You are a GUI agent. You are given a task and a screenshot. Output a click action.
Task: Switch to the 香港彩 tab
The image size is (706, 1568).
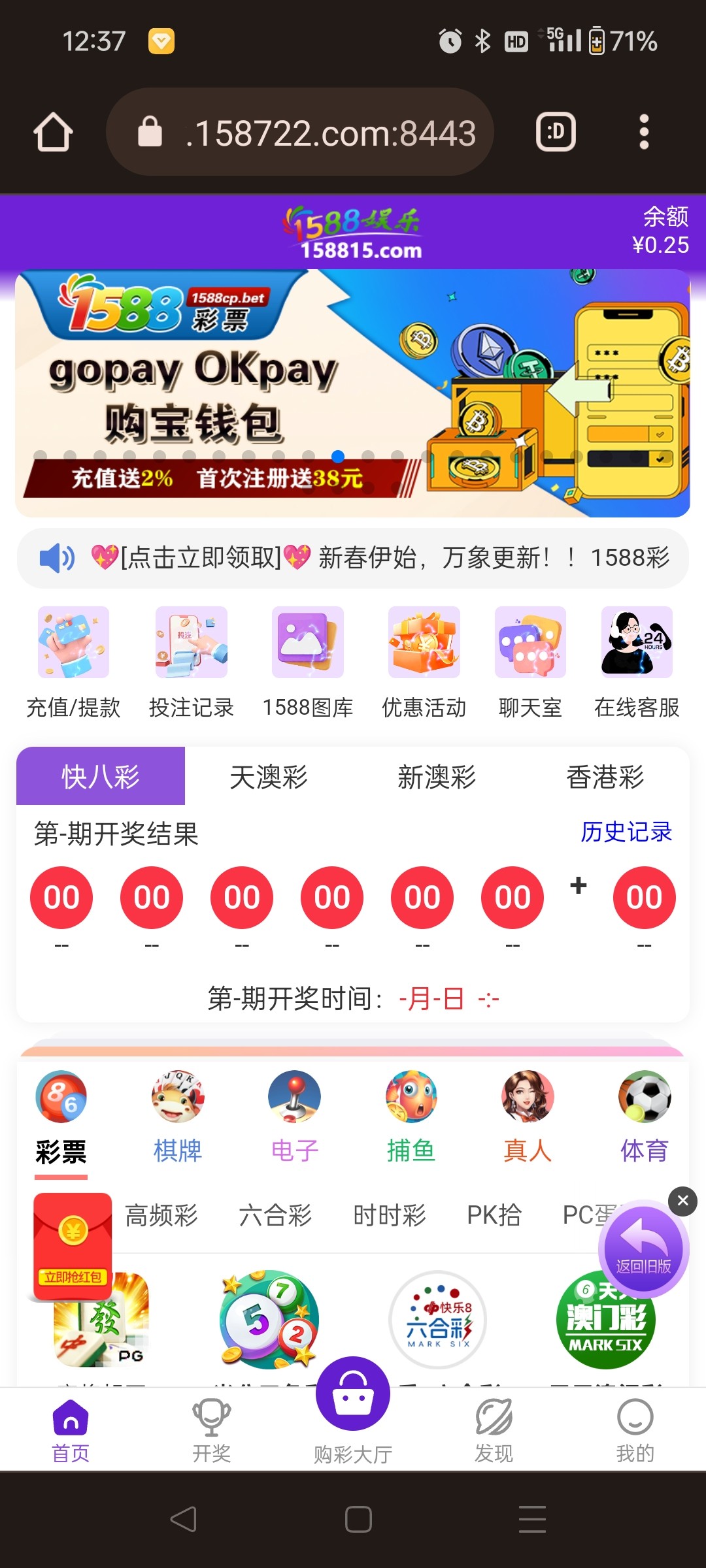[603, 777]
